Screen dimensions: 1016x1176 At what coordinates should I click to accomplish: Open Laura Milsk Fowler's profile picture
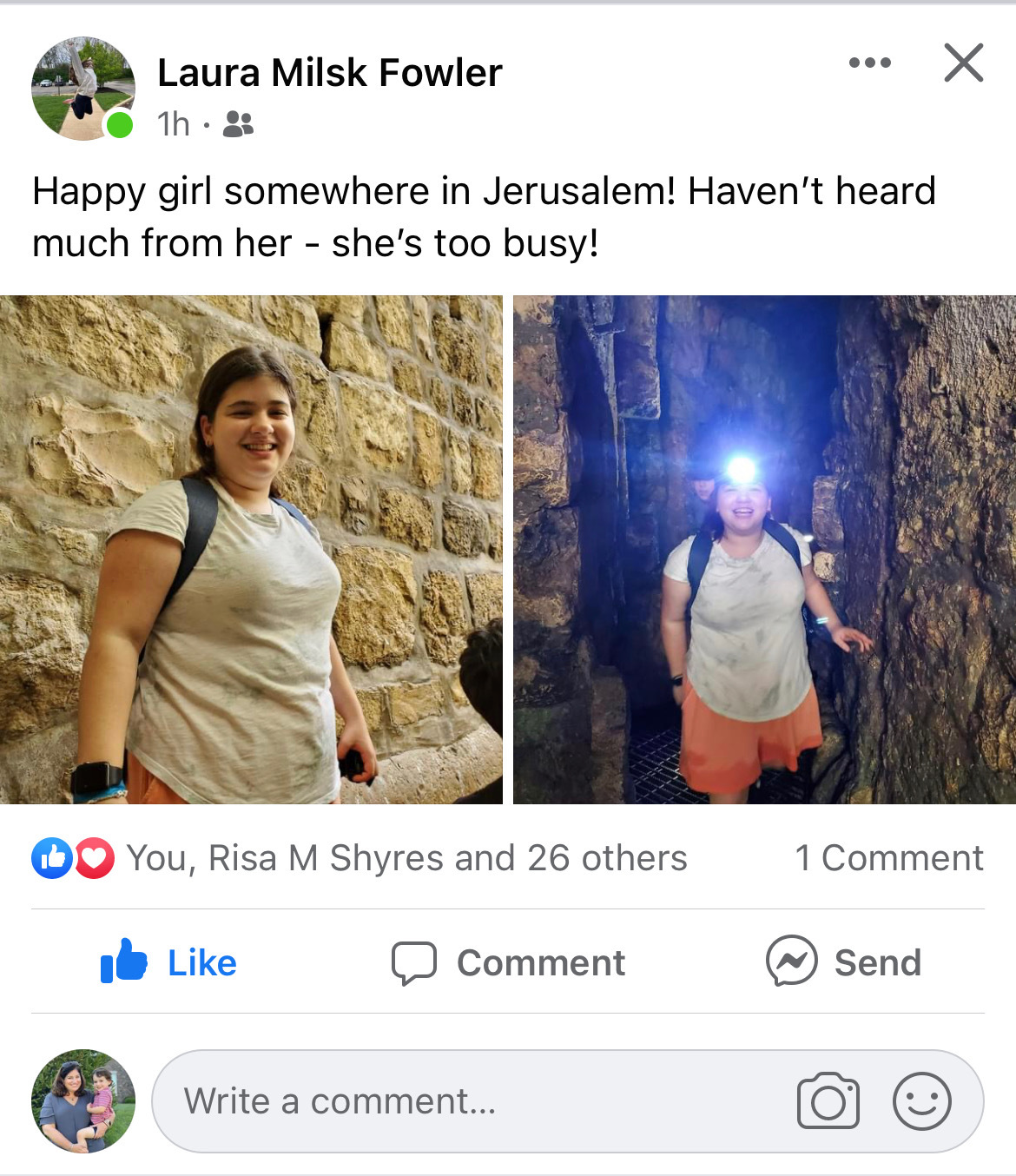82,89
